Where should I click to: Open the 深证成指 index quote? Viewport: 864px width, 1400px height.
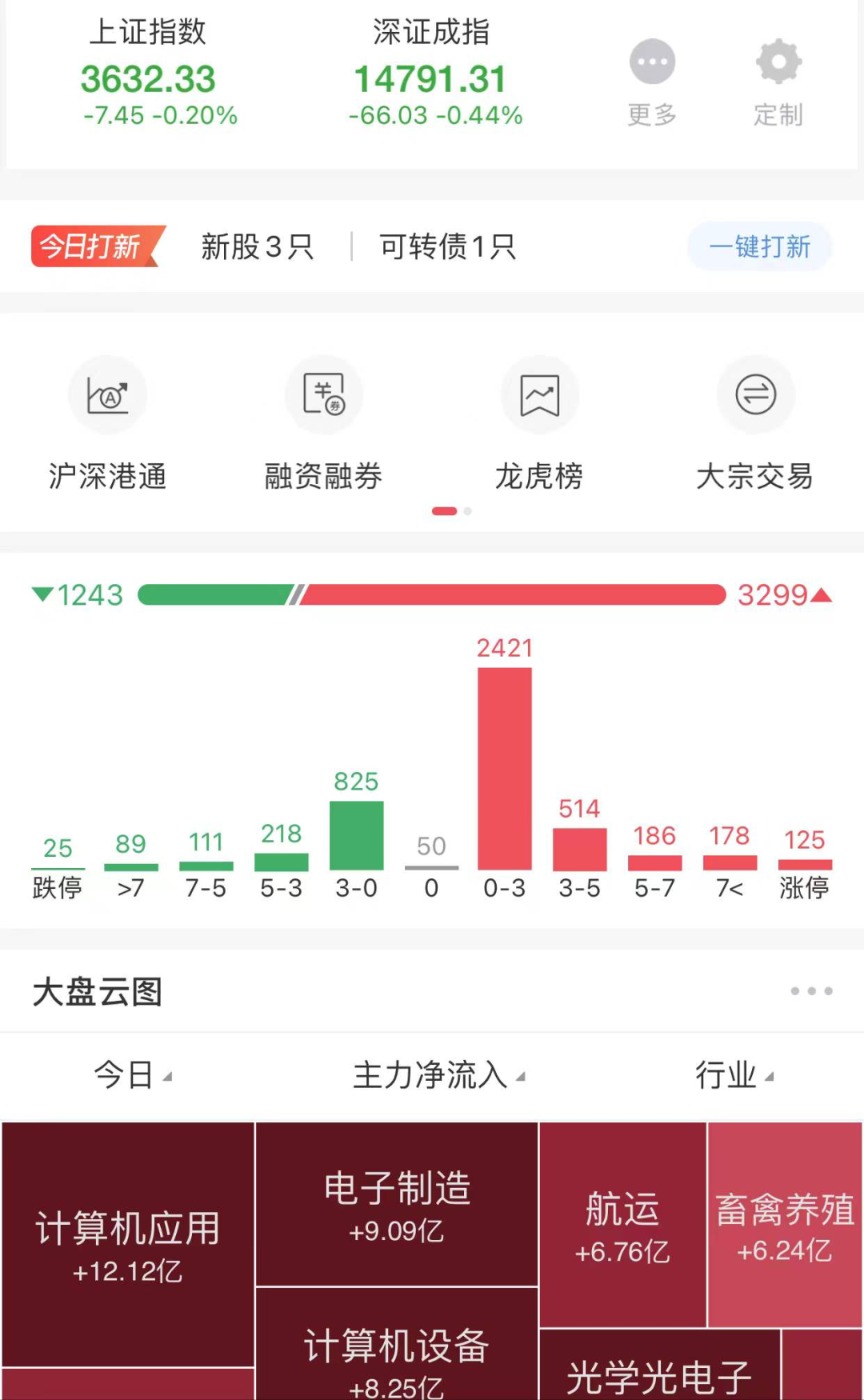432,74
